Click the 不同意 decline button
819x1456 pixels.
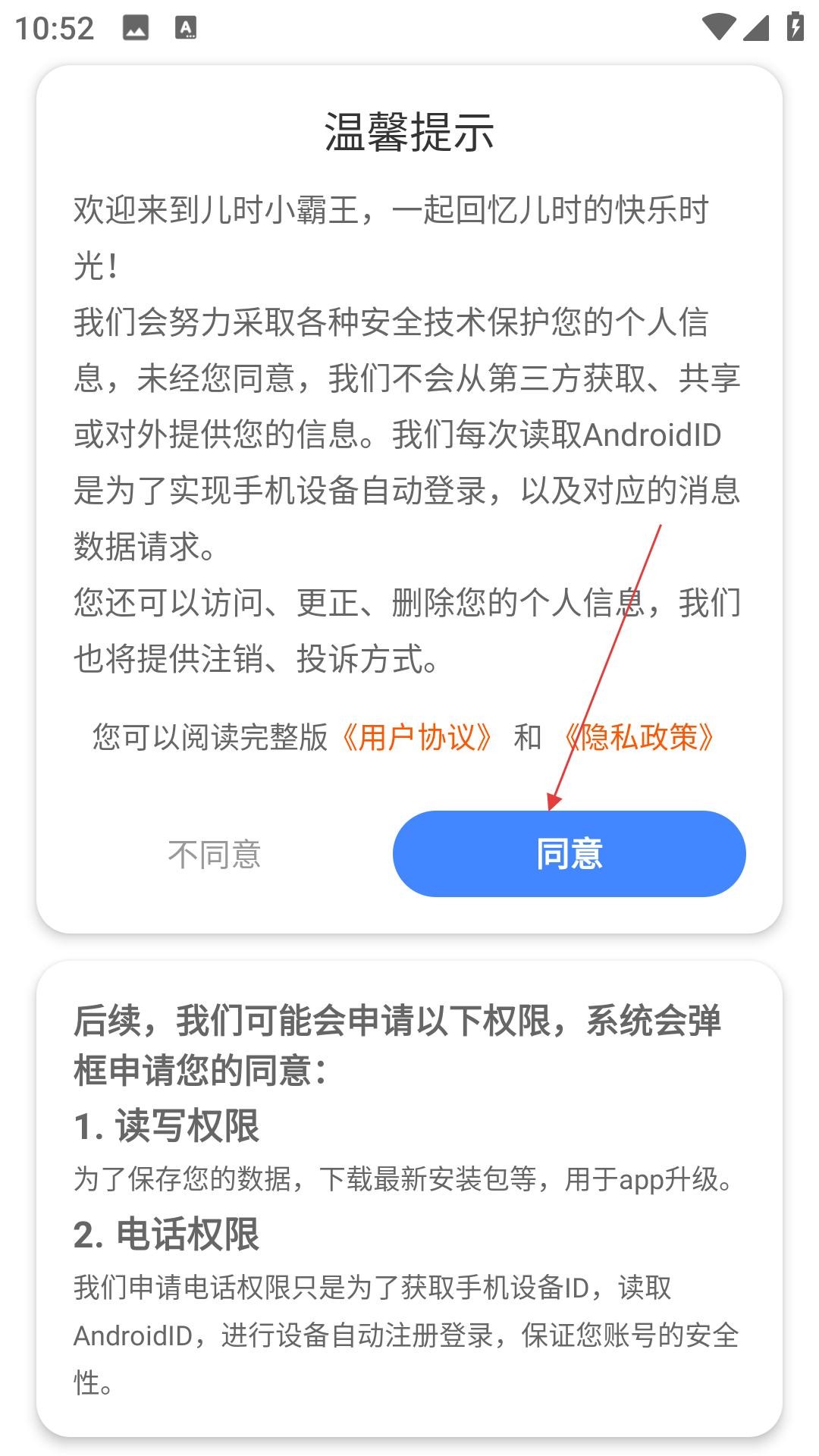coord(215,854)
